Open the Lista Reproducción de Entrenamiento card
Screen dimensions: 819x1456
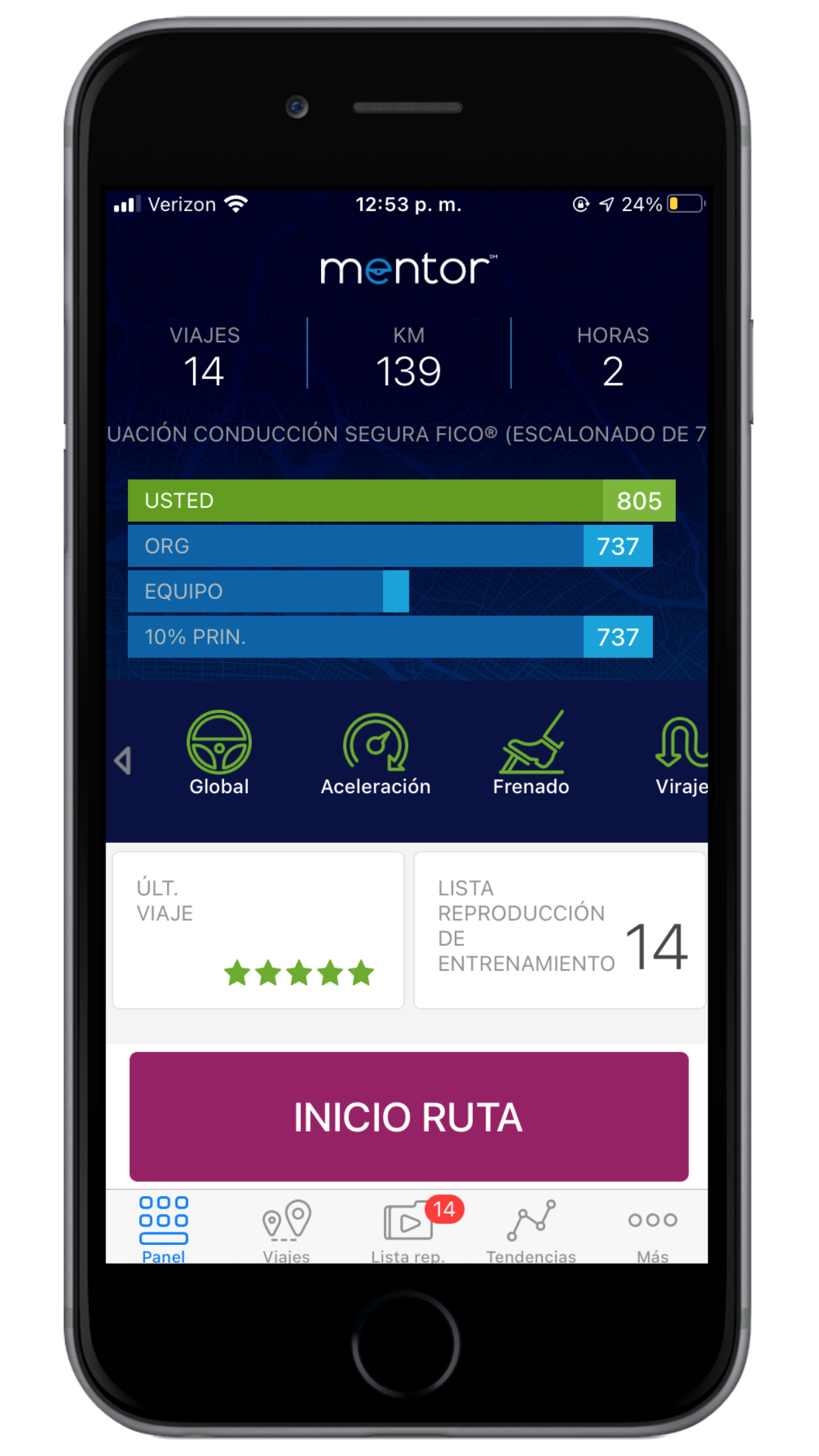(x=559, y=930)
